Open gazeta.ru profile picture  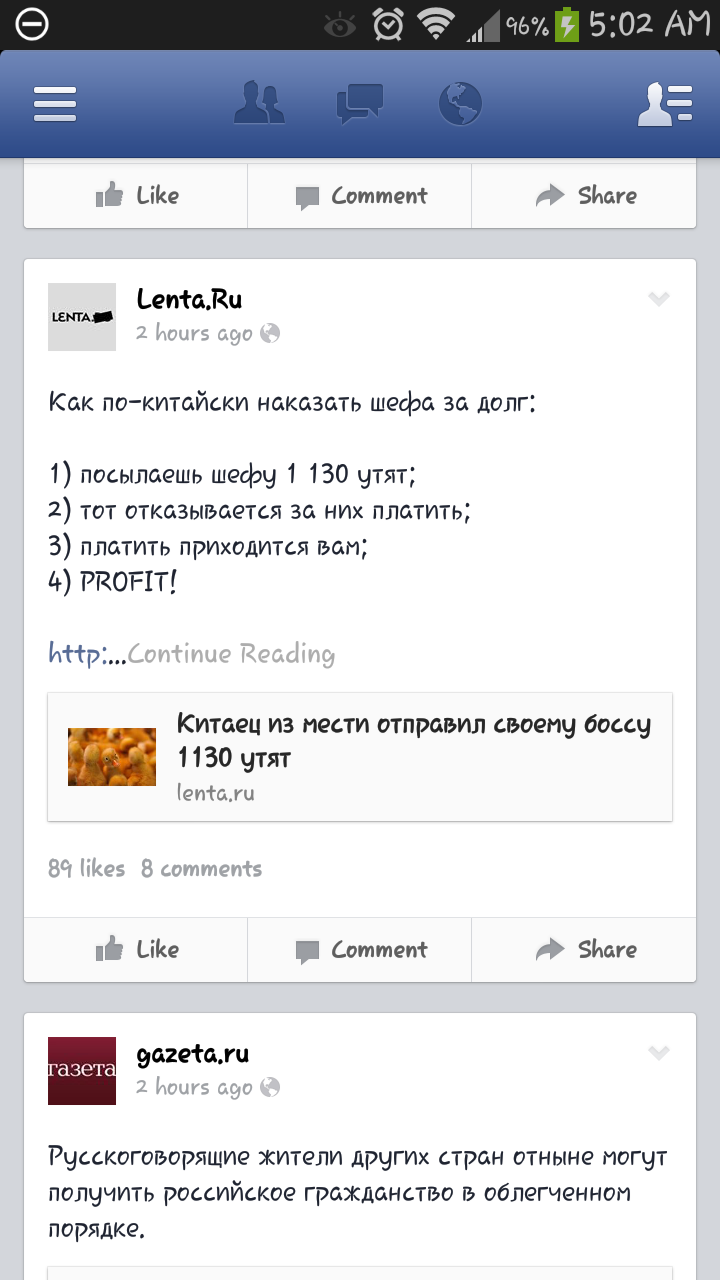(x=82, y=1071)
